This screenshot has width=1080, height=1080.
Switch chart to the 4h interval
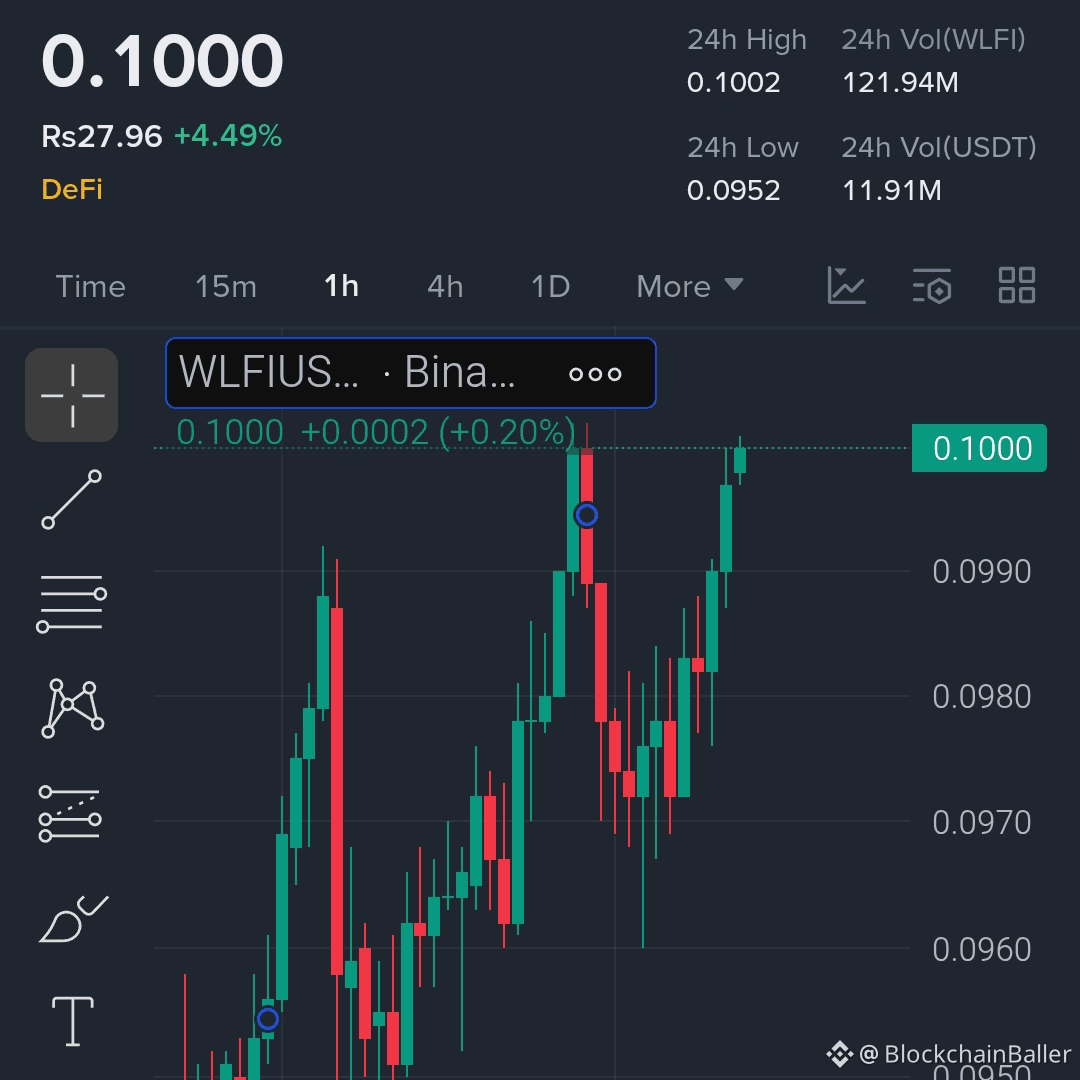pyautogui.click(x=445, y=287)
